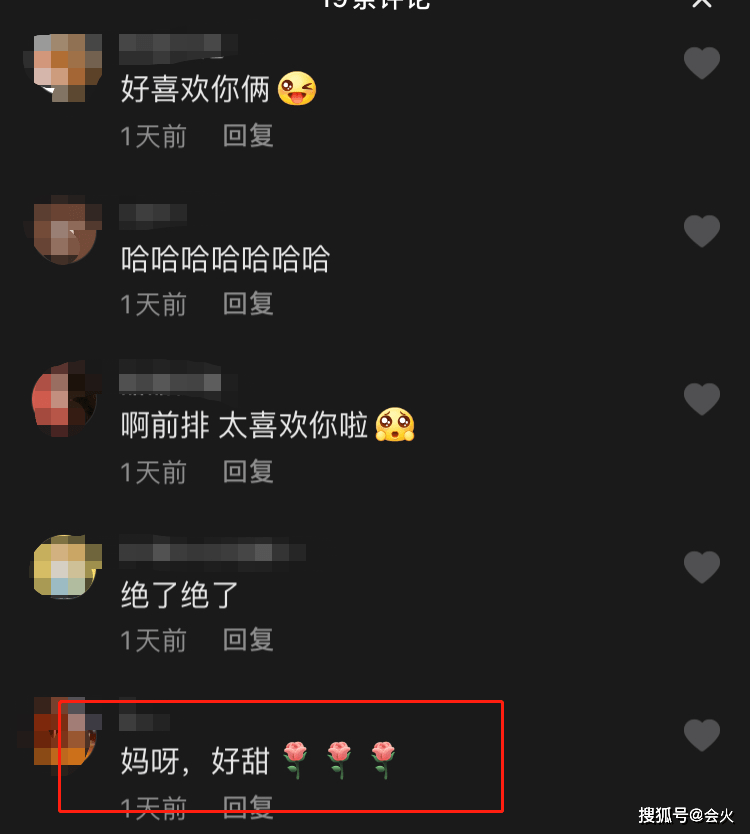The height and width of the screenshot is (834, 750).
Task: Reply to the comment 哈哈哈哈哈哈哈
Action: [x=248, y=304]
